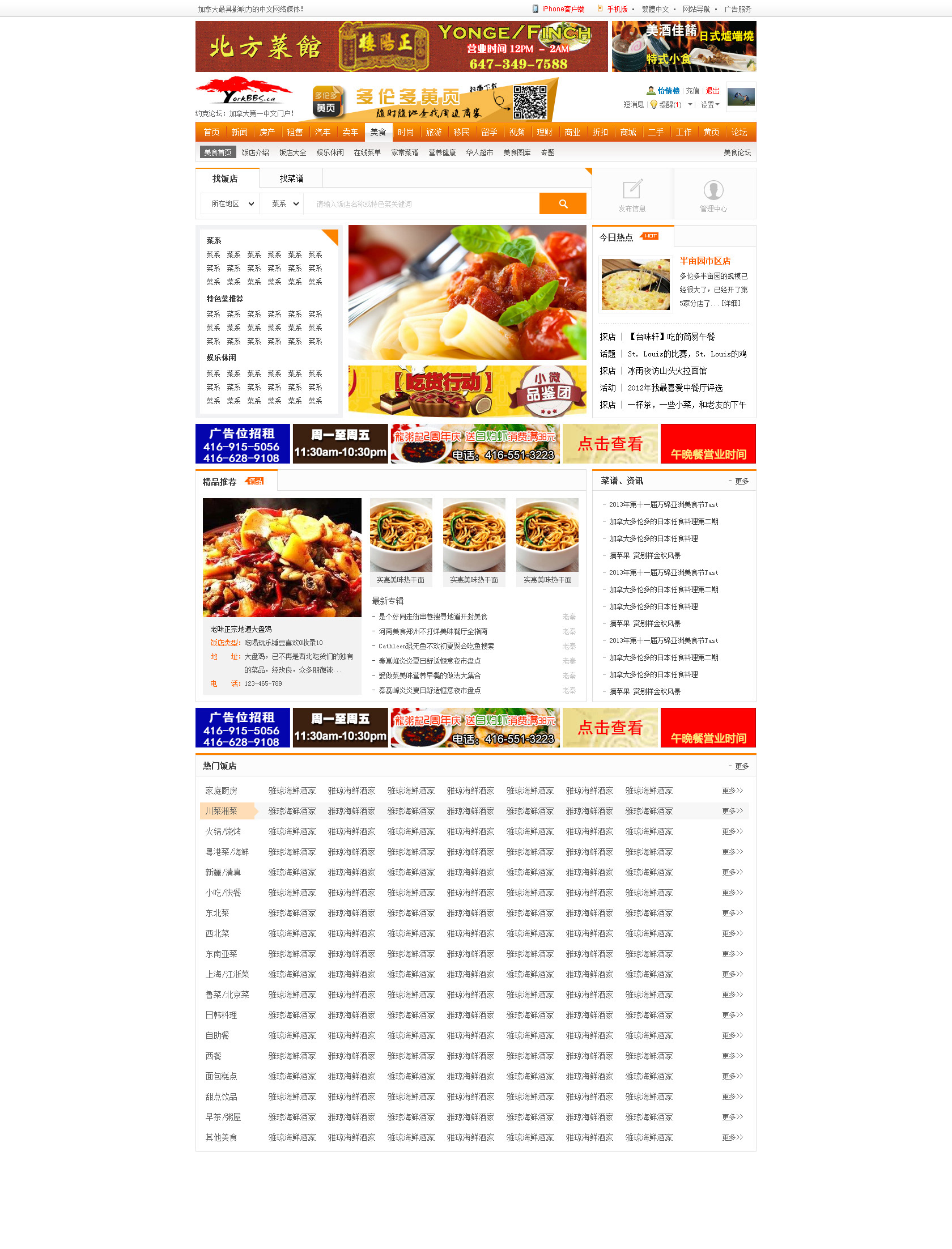Open the 设置 dropdown
The height and width of the screenshot is (1249, 952).
[x=709, y=105]
